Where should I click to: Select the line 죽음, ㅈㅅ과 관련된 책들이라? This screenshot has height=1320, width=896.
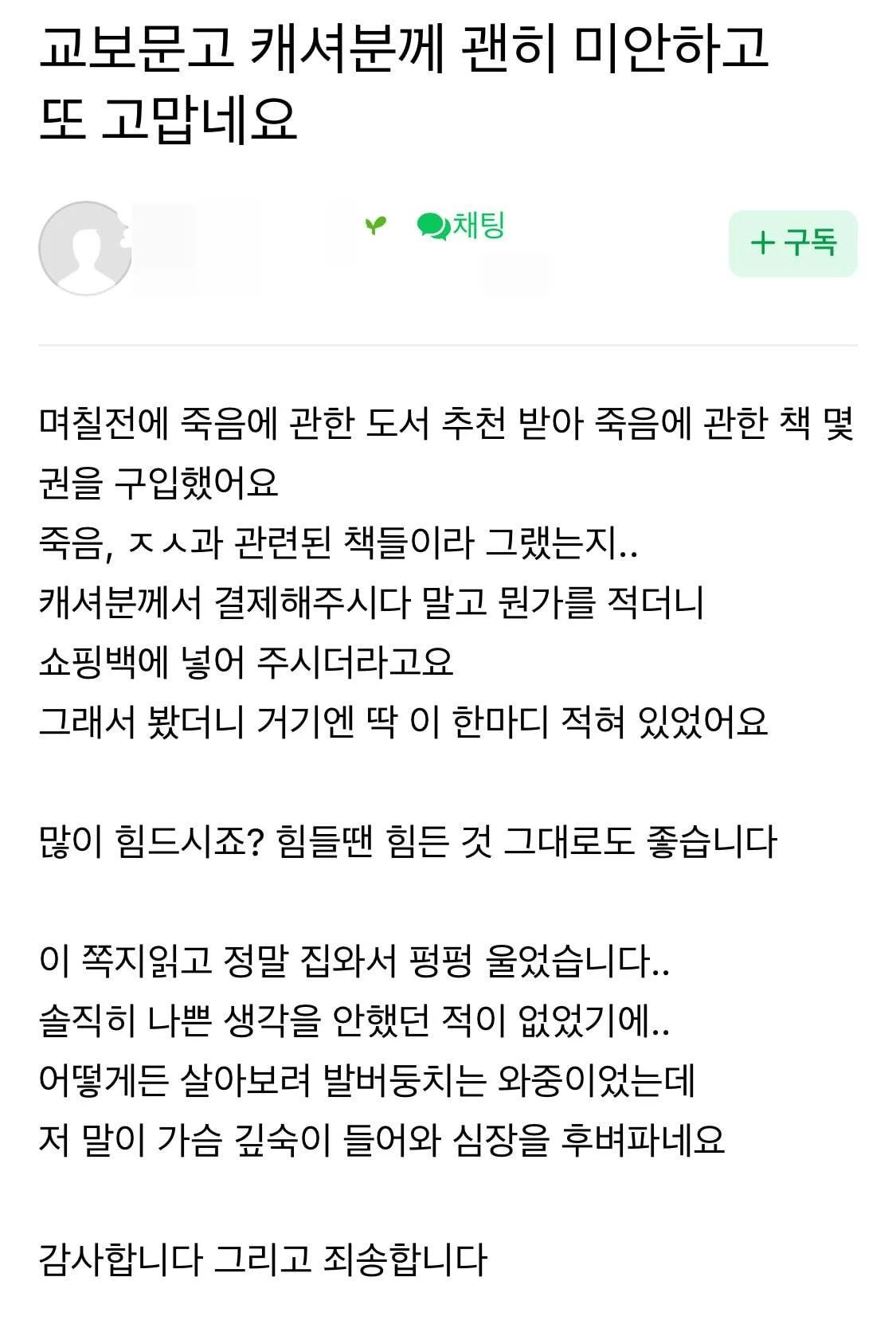point(342,546)
